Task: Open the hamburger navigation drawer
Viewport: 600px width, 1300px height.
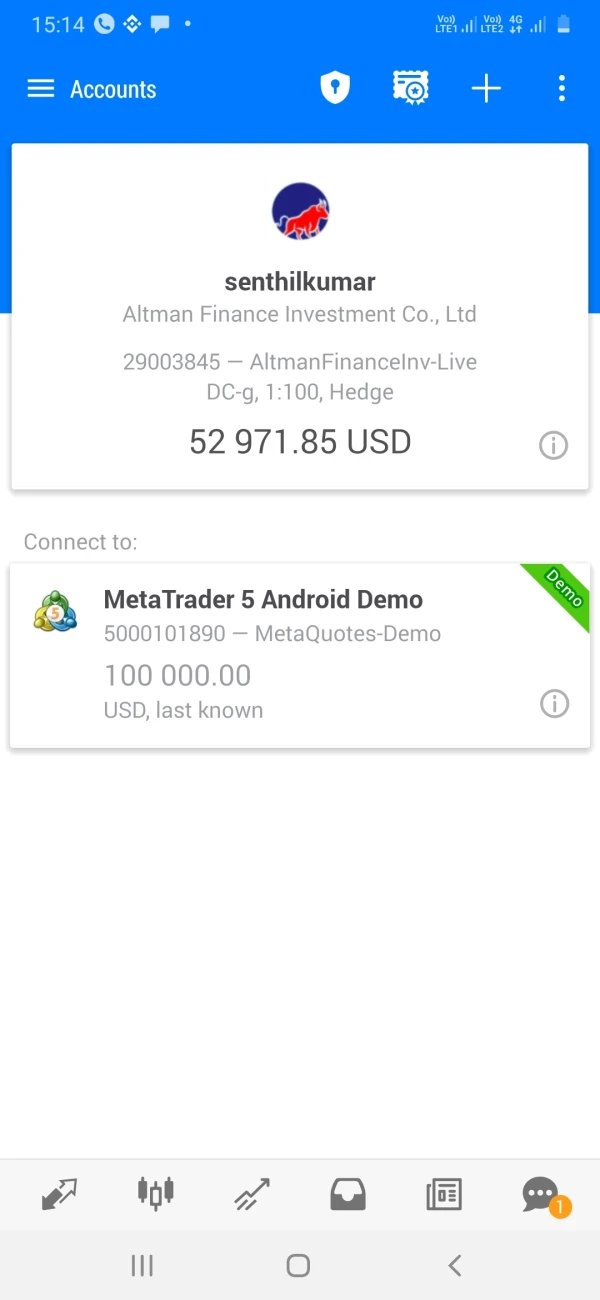Action: 40,89
